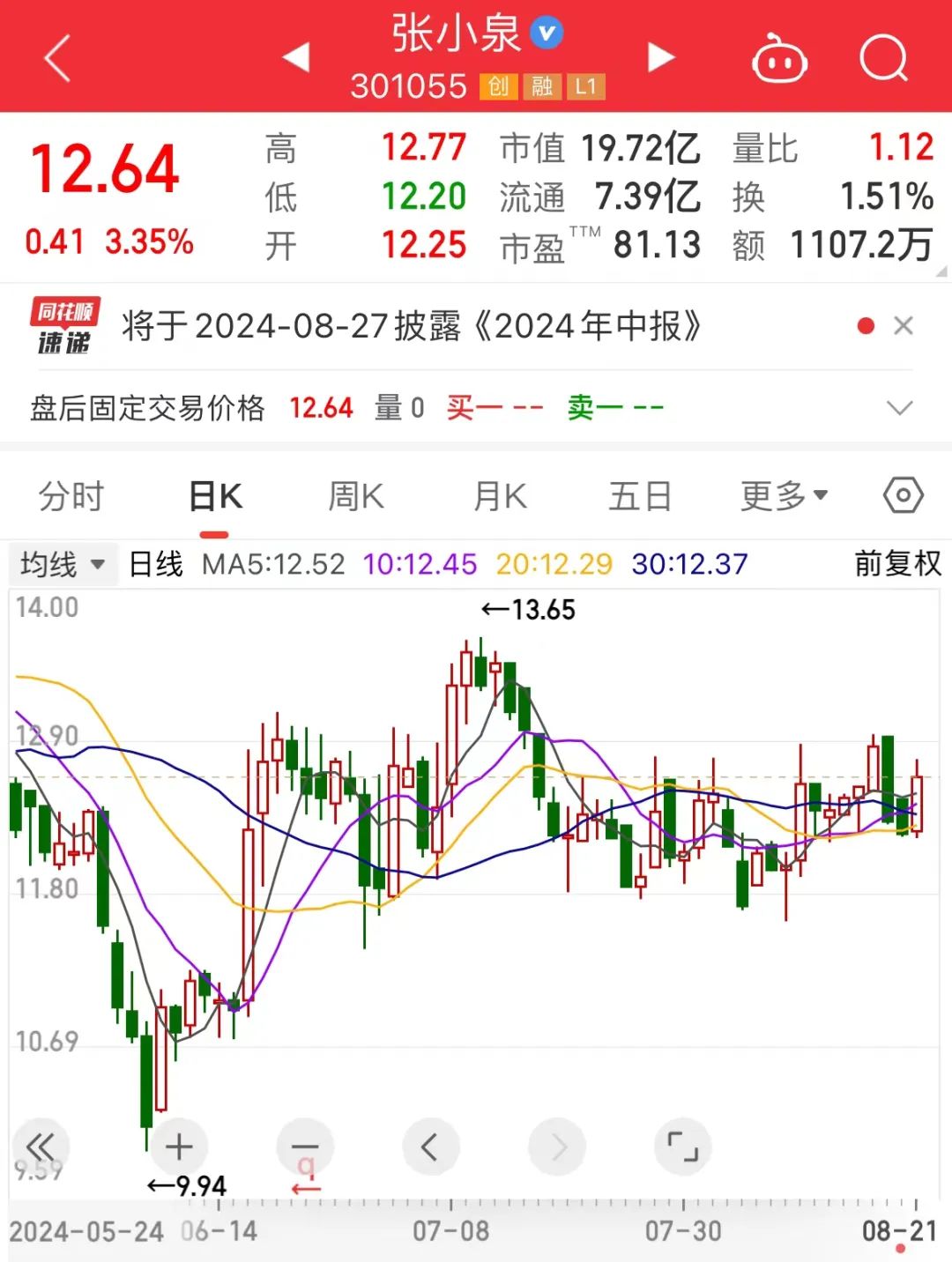This screenshot has width=952, height=1262.
Task: Switch to the previous stock
Action: tap(296, 57)
